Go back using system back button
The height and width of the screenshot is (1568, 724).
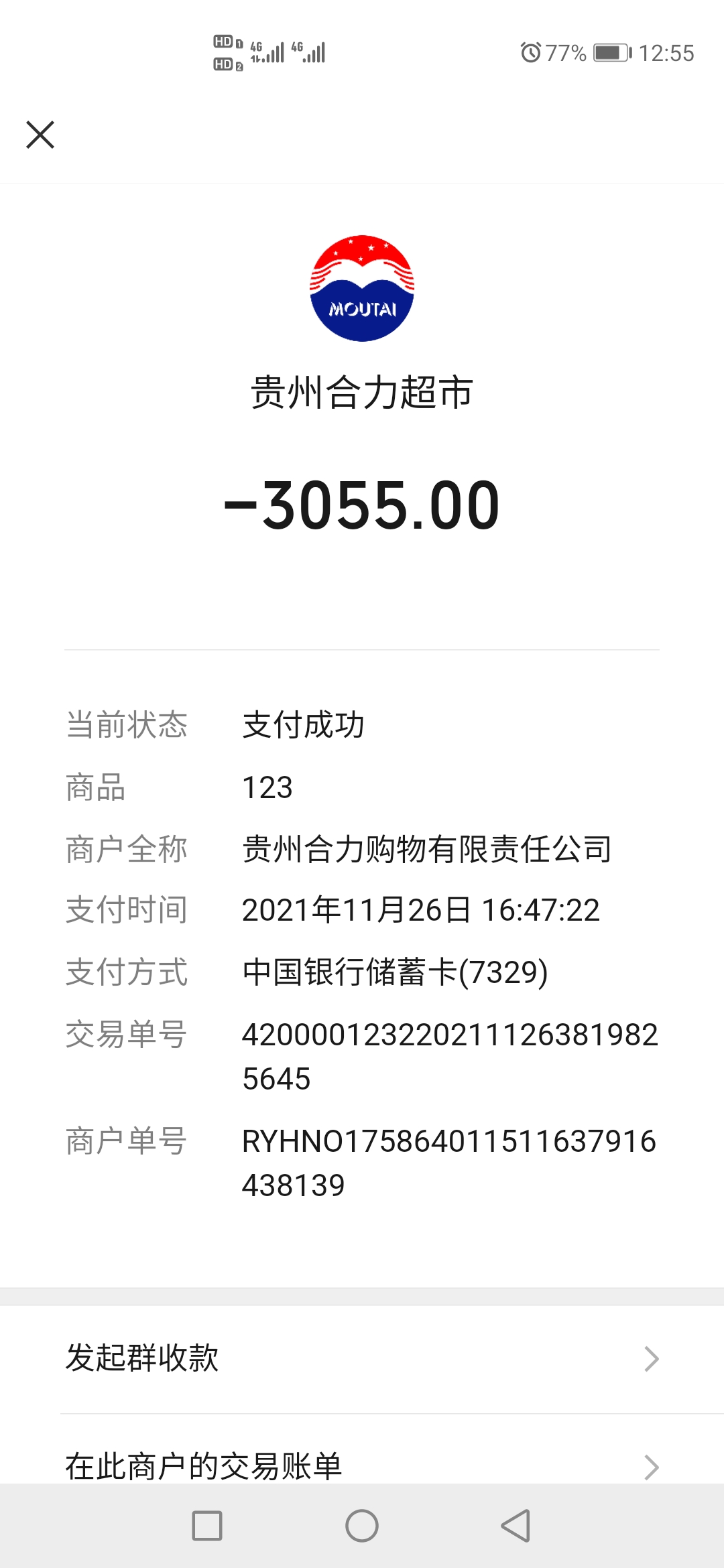(516, 1526)
